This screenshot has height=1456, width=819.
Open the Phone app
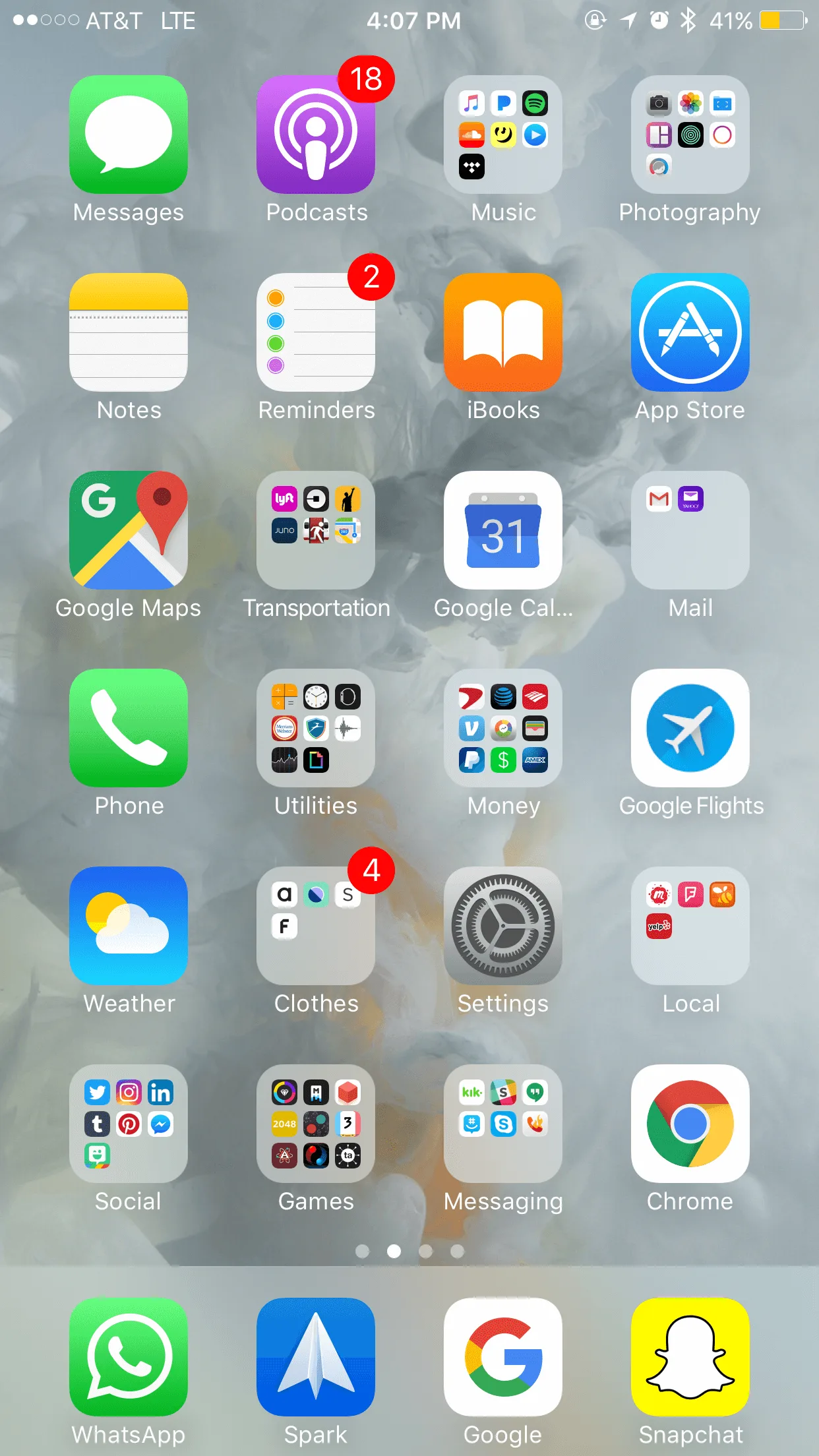(129, 728)
